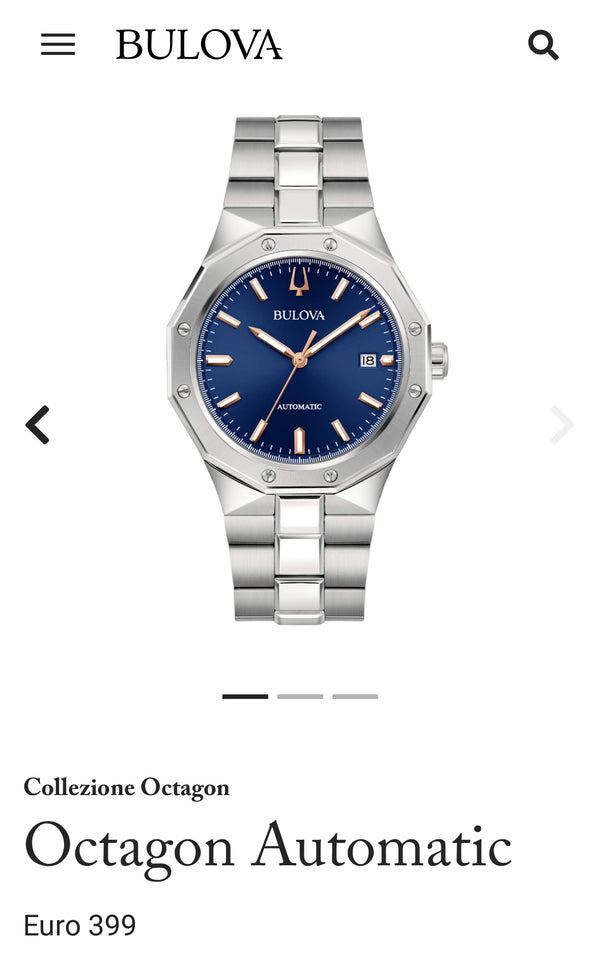Image resolution: width=600 pixels, height=967 pixels.
Task: Show previous watch image
Action: [38, 425]
